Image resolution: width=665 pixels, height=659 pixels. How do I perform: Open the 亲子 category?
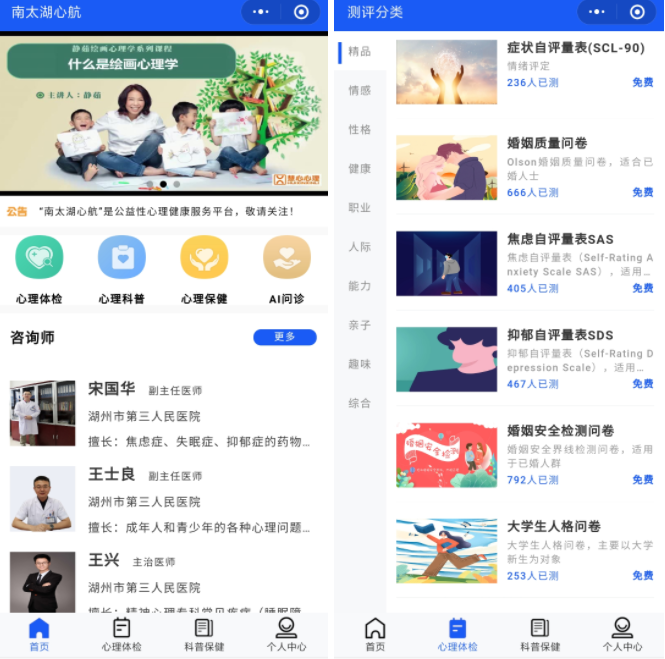(x=359, y=325)
